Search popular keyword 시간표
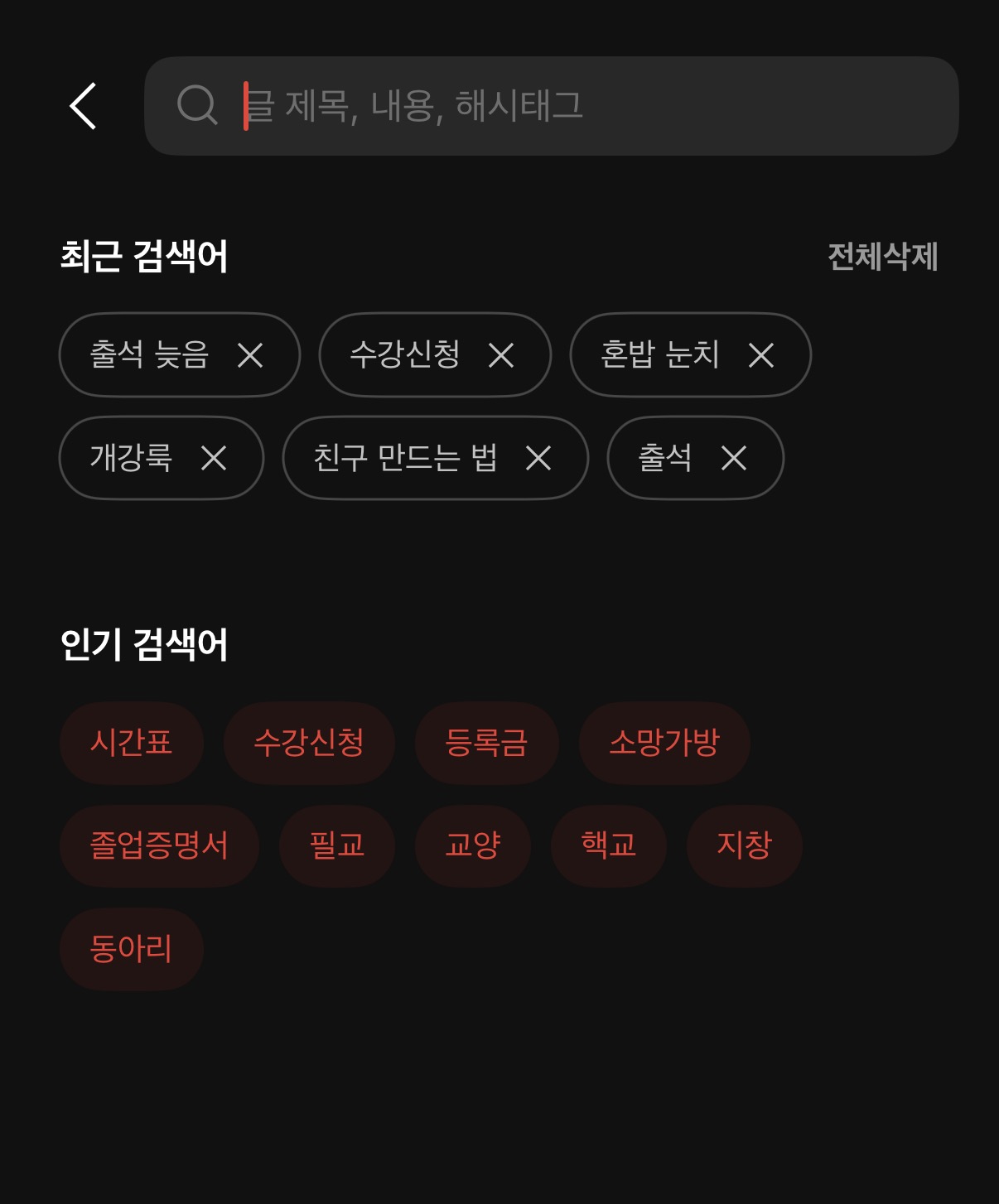Viewport: 999px width, 1204px height. click(x=131, y=743)
